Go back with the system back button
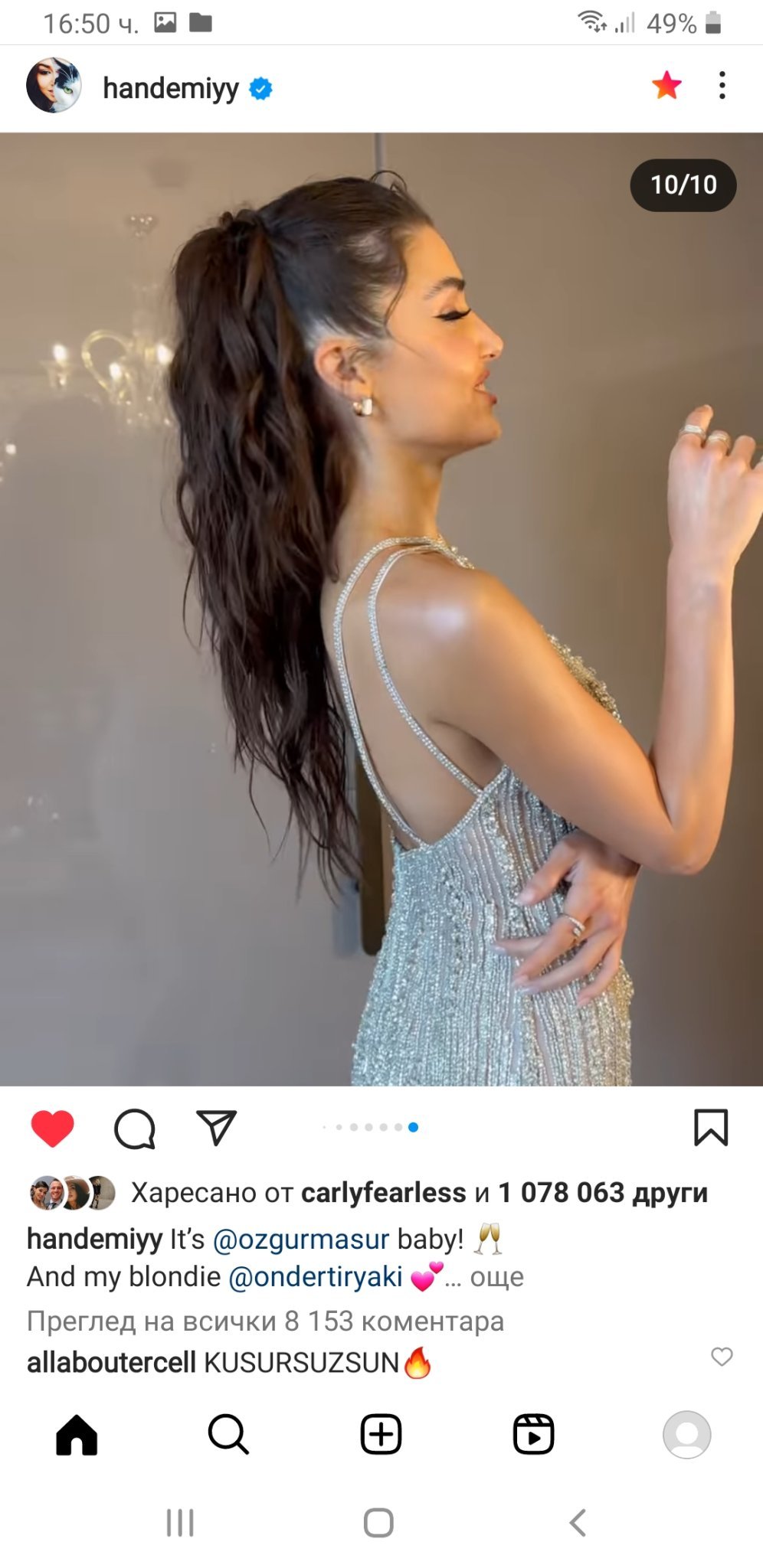The width and height of the screenshot is (763, 1568). [x=578, y=1523]
